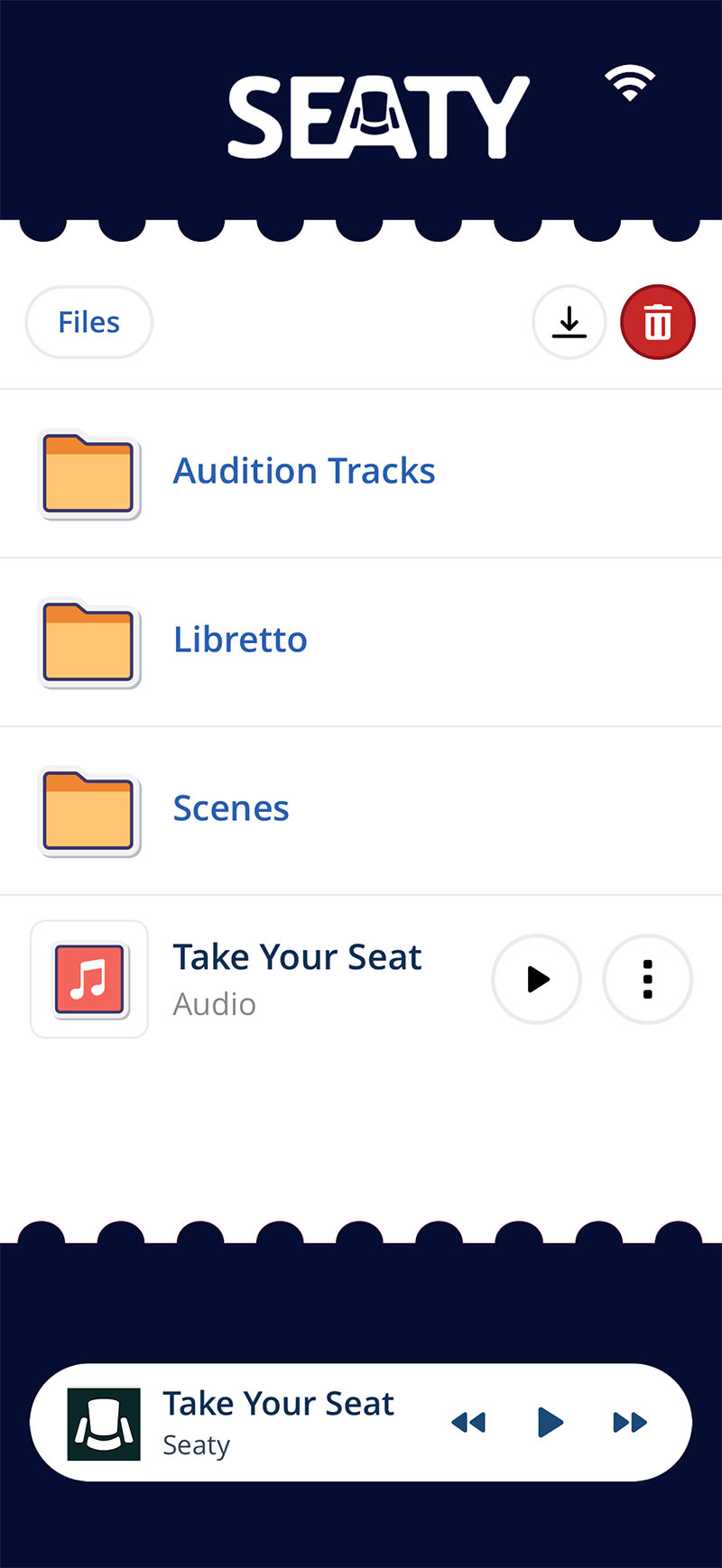The height and width of the screenshot is (1568, 722).
Task: Open the Audition Tracks folder
Action: (304, 470)
